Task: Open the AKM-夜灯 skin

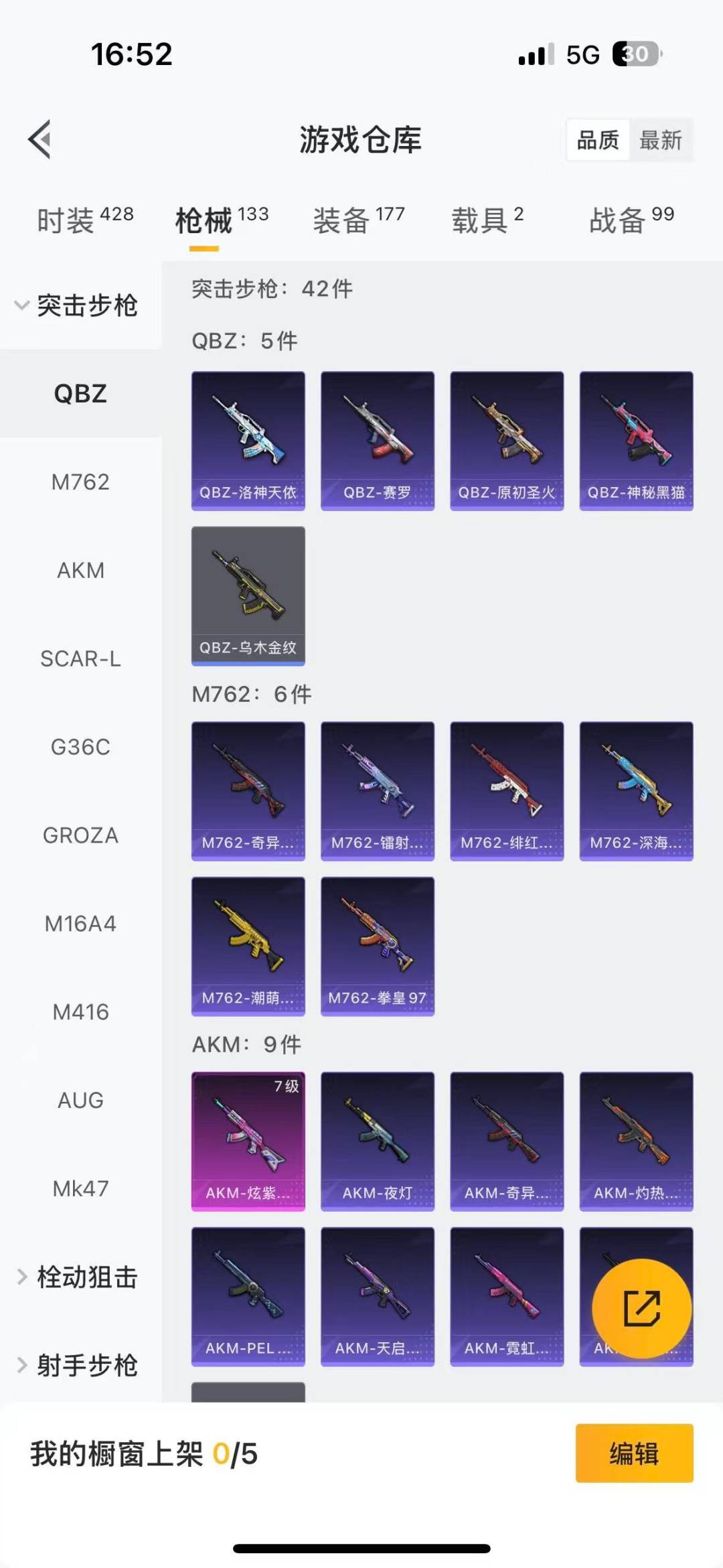Action: click(377, 1141)
